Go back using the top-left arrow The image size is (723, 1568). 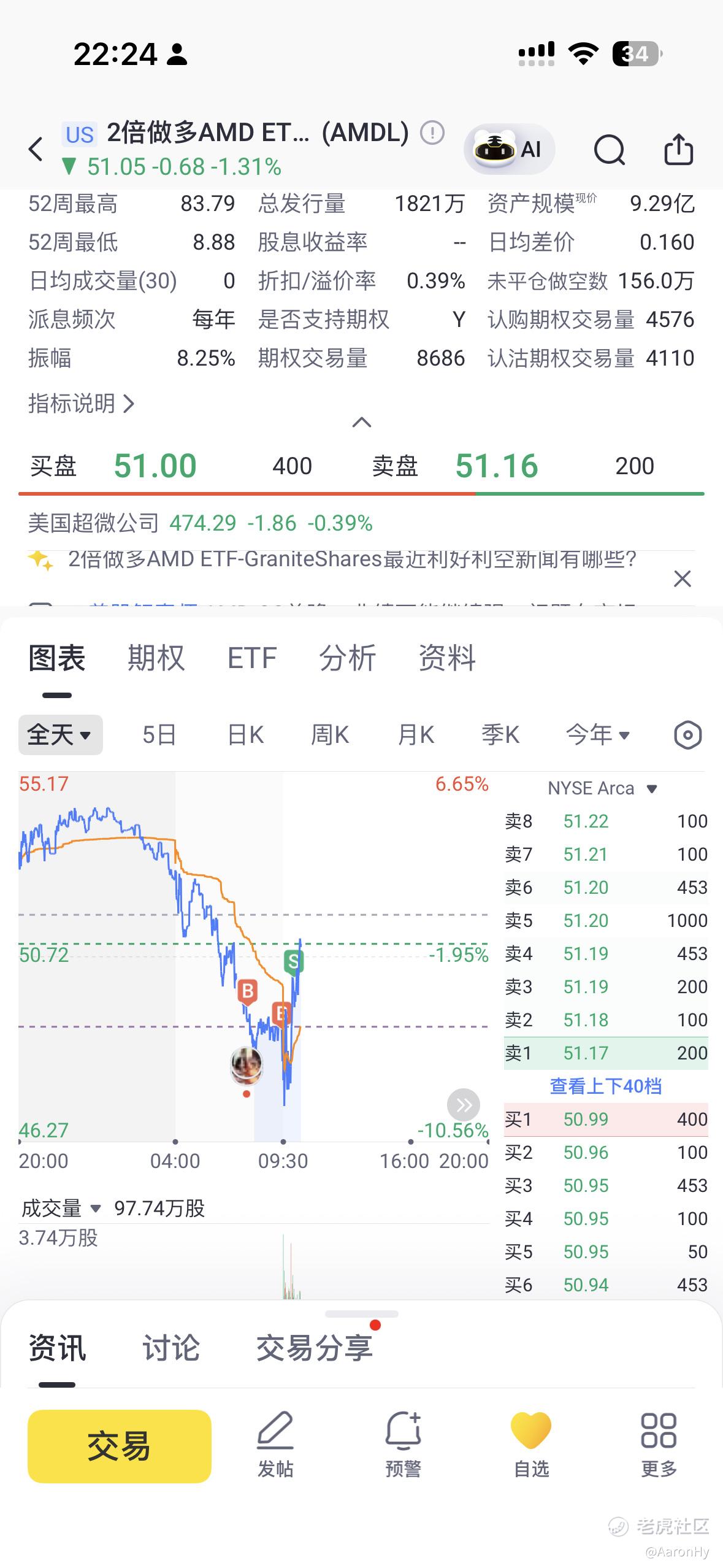point(36,149)
